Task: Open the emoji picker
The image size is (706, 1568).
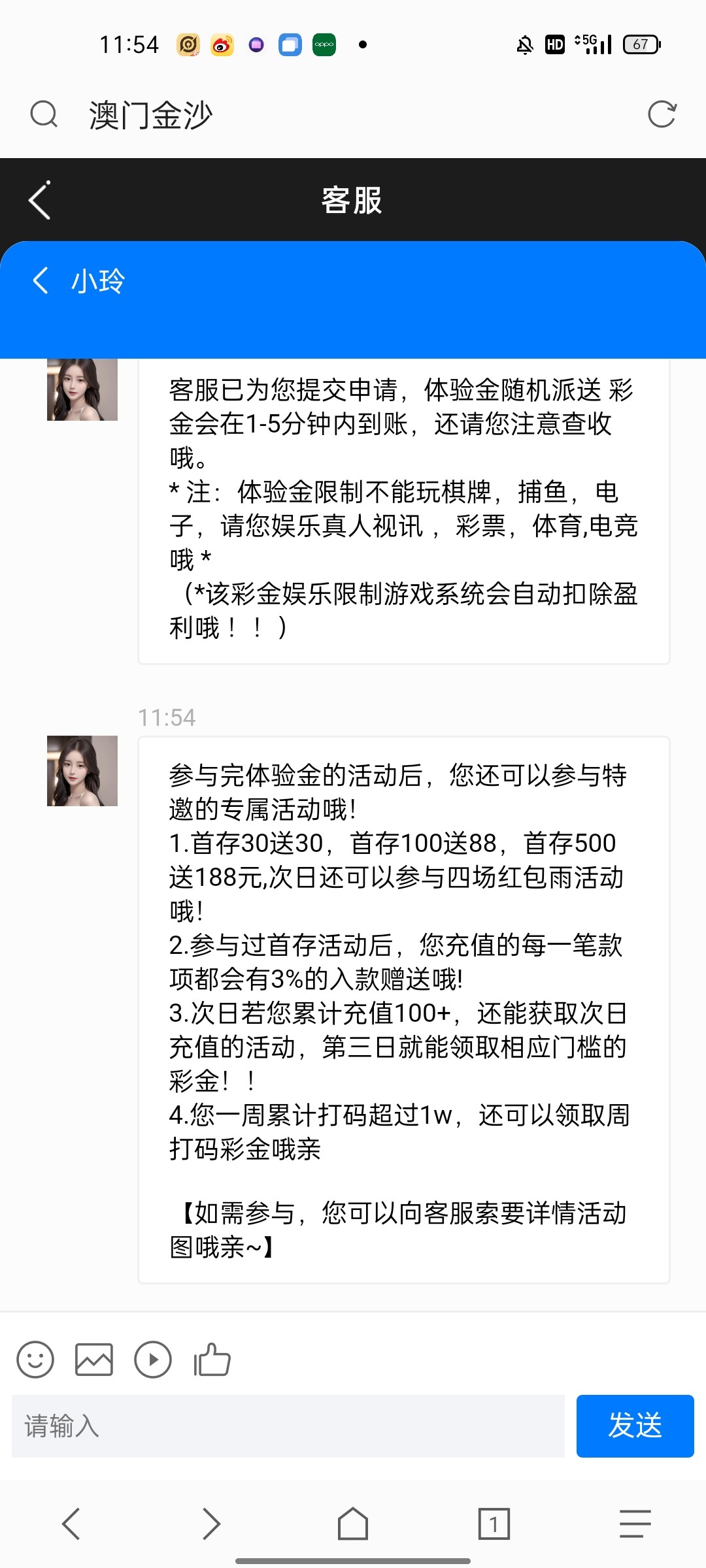Action: (35, 1360)
